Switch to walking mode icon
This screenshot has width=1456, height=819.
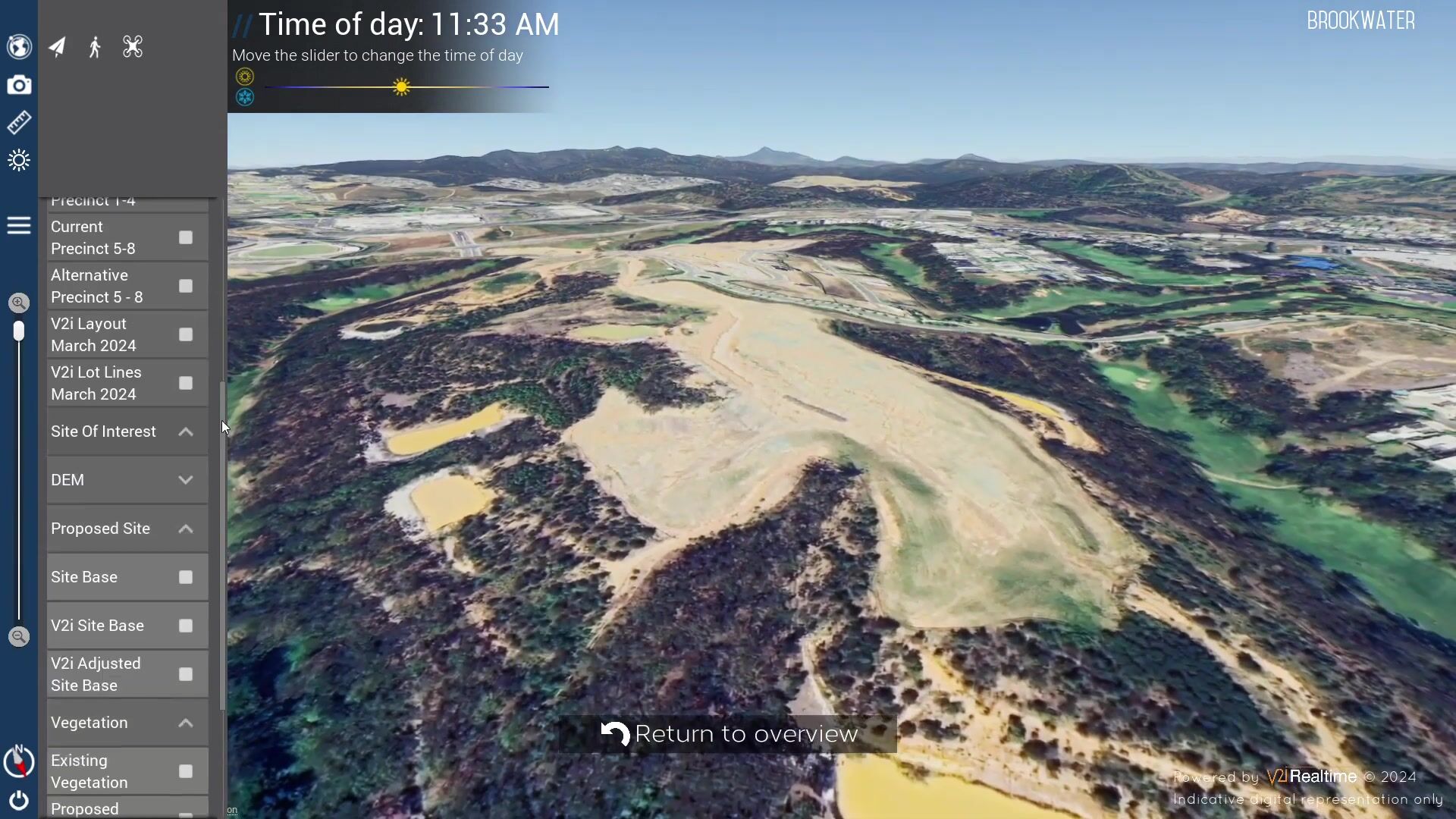point(95,47)
